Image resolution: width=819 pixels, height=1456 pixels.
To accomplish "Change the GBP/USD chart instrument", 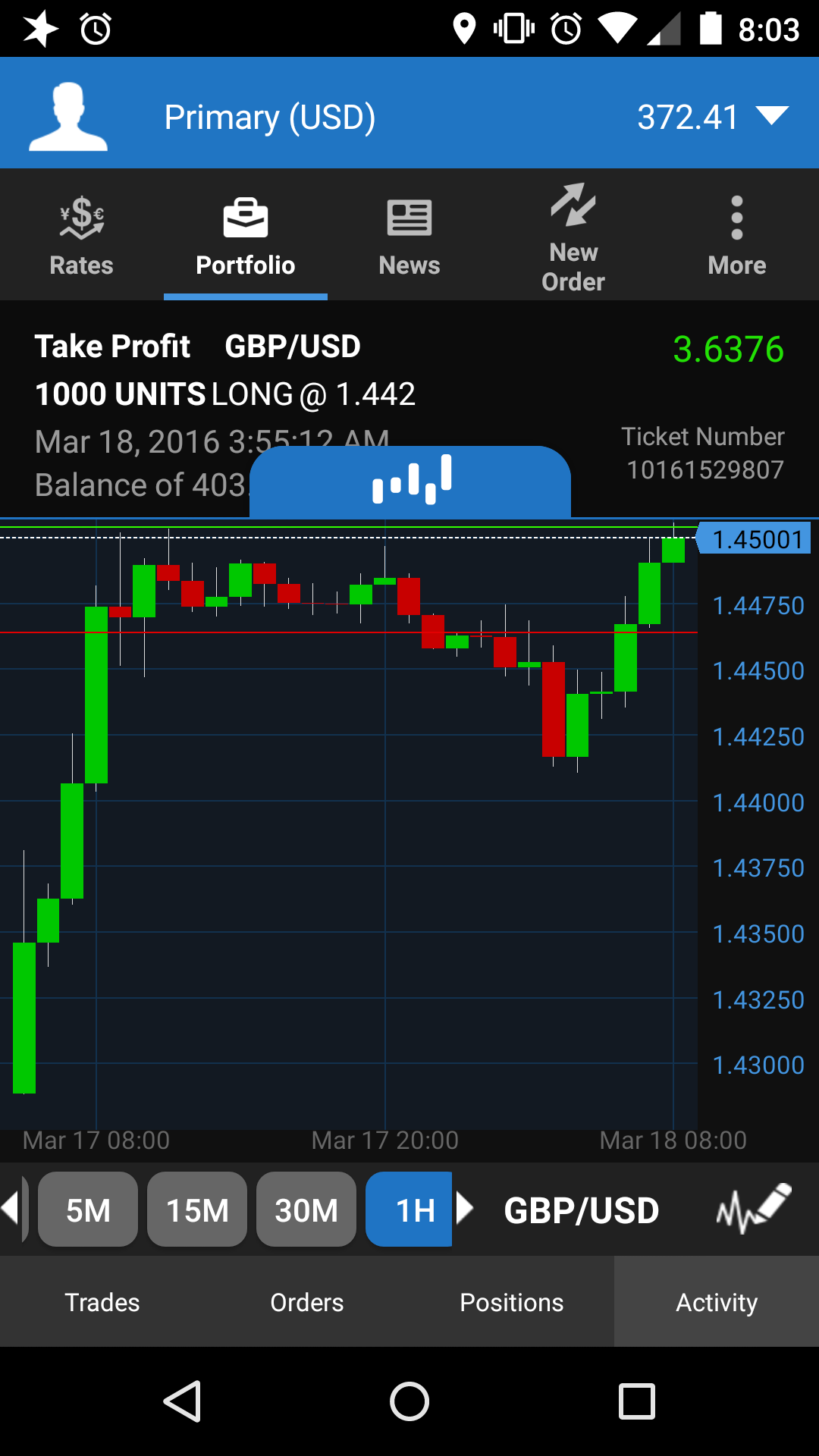I will tap(582, 1210).
